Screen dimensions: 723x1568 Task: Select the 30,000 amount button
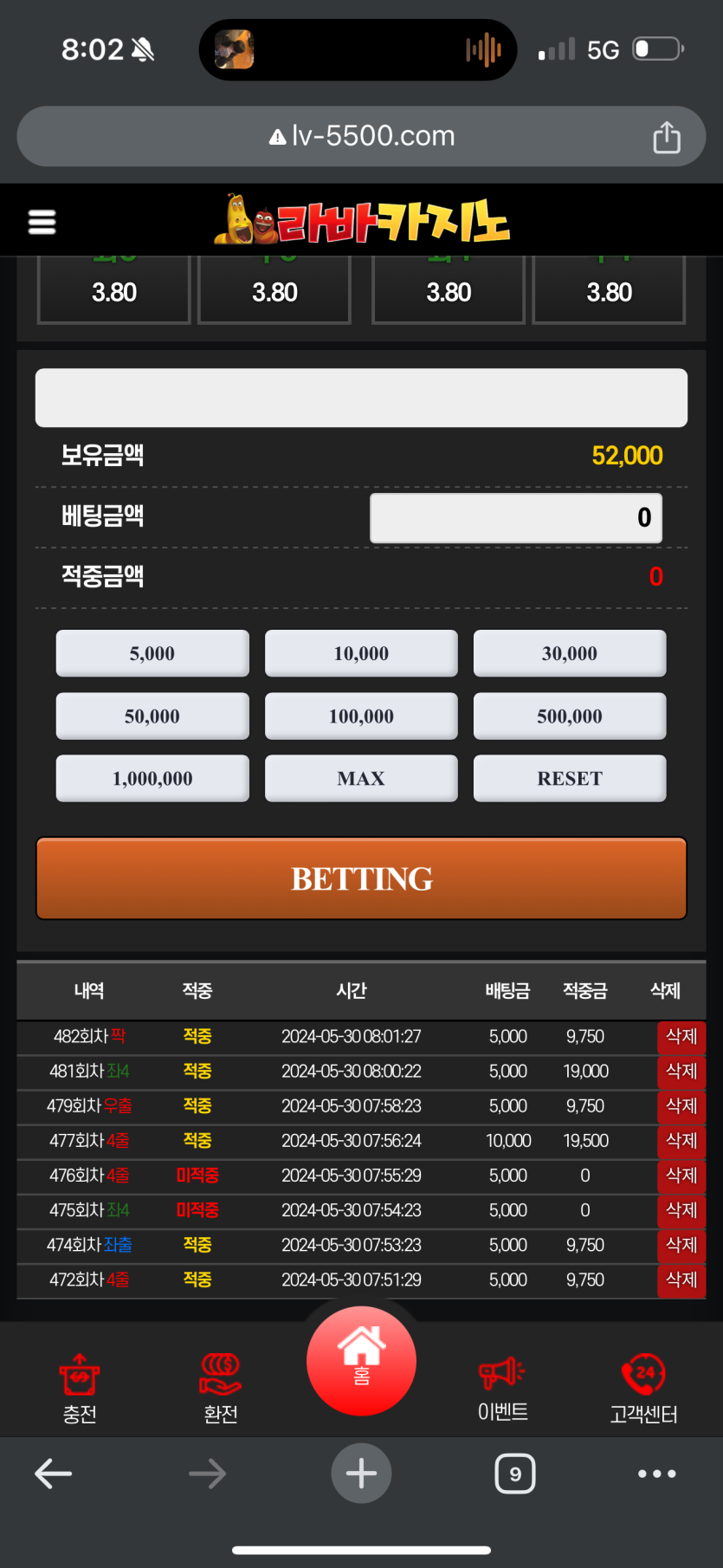[x=569, y=653]
